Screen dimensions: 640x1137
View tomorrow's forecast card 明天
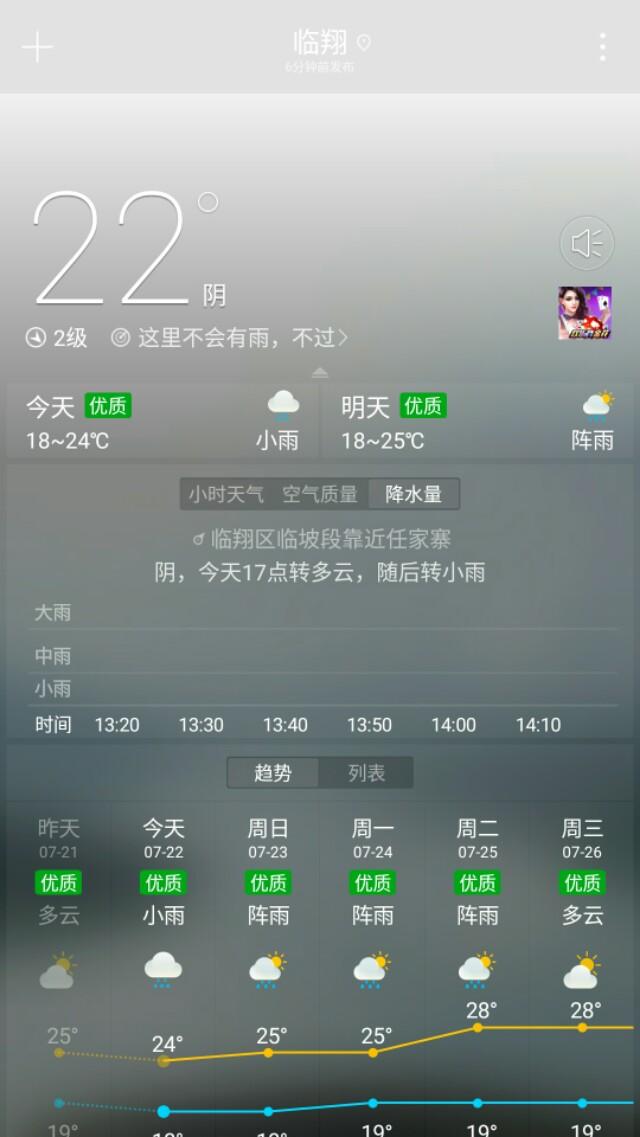pos(478,422)
